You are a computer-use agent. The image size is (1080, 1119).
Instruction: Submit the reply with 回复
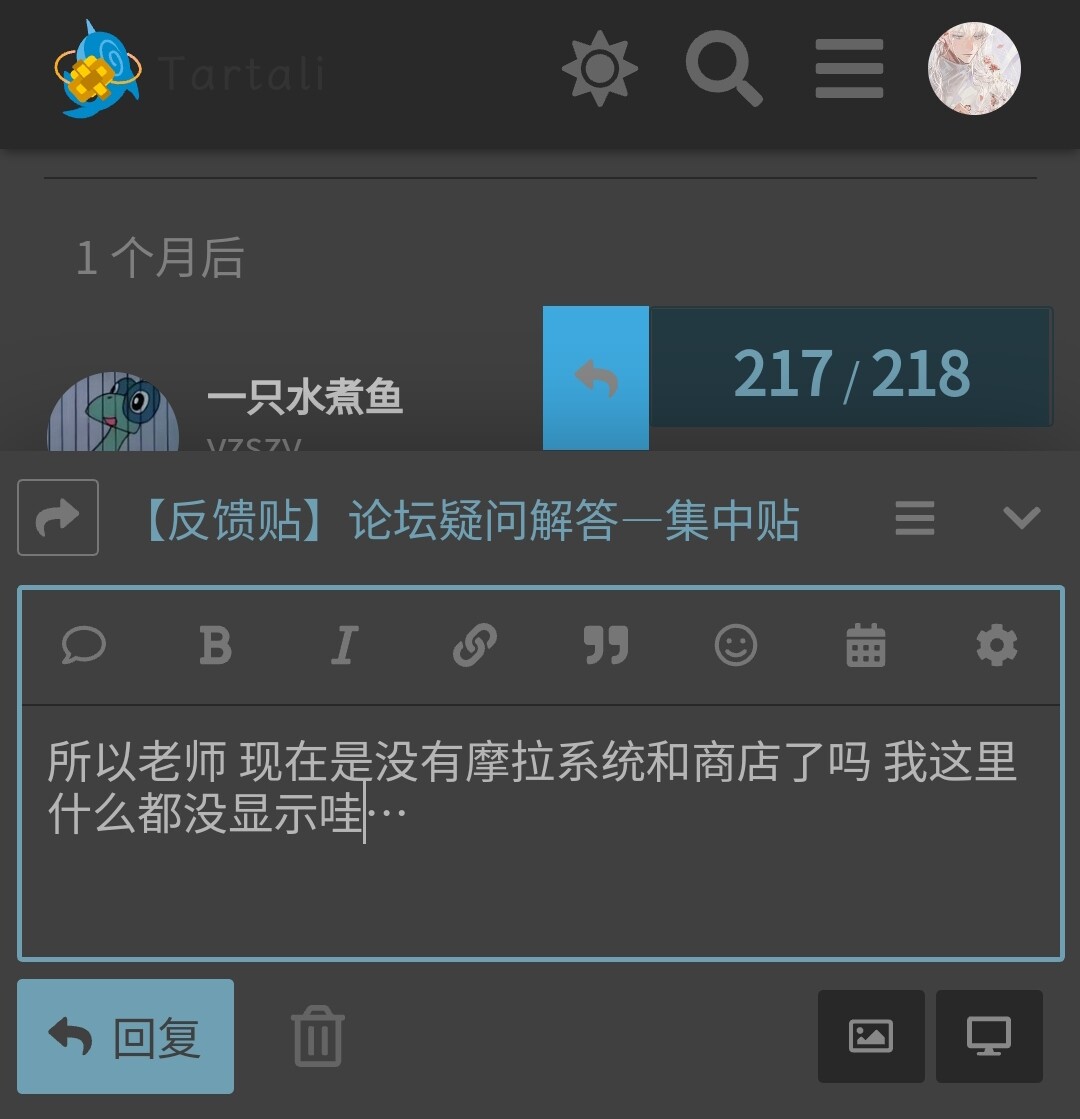click(x=126, y=1037)
